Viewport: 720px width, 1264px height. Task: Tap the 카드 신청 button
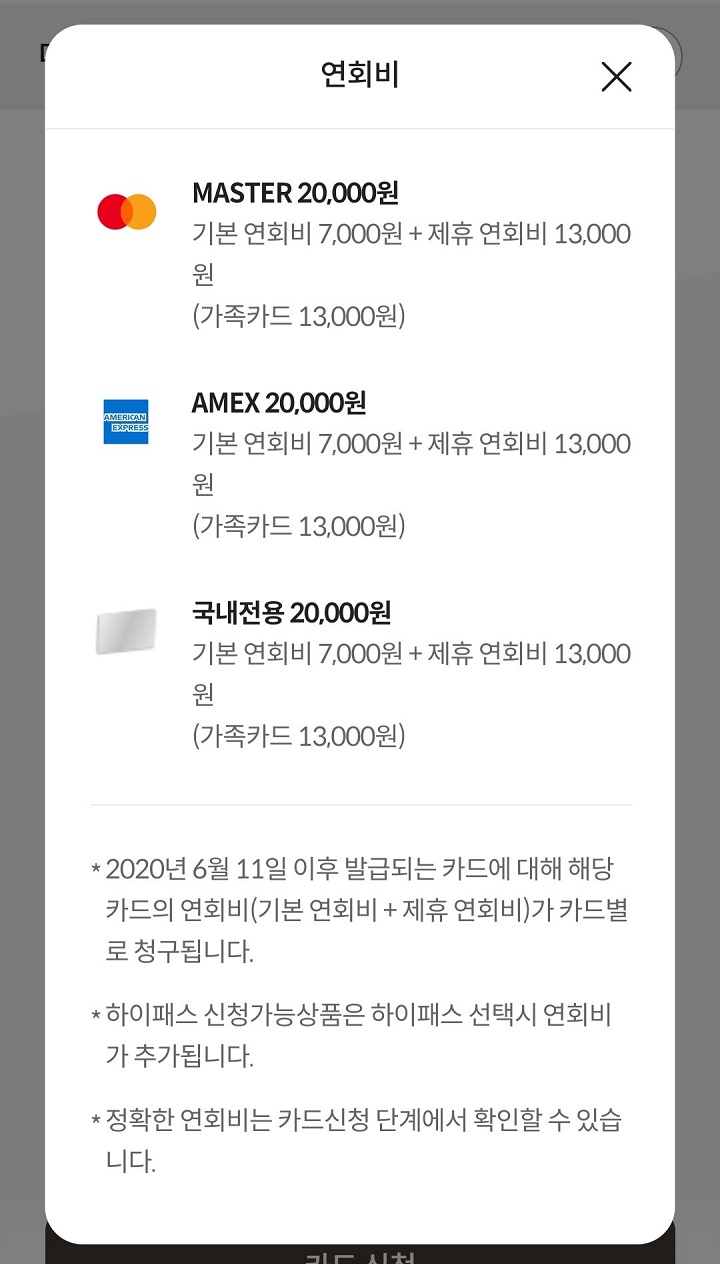click(x=360, y=1254)
